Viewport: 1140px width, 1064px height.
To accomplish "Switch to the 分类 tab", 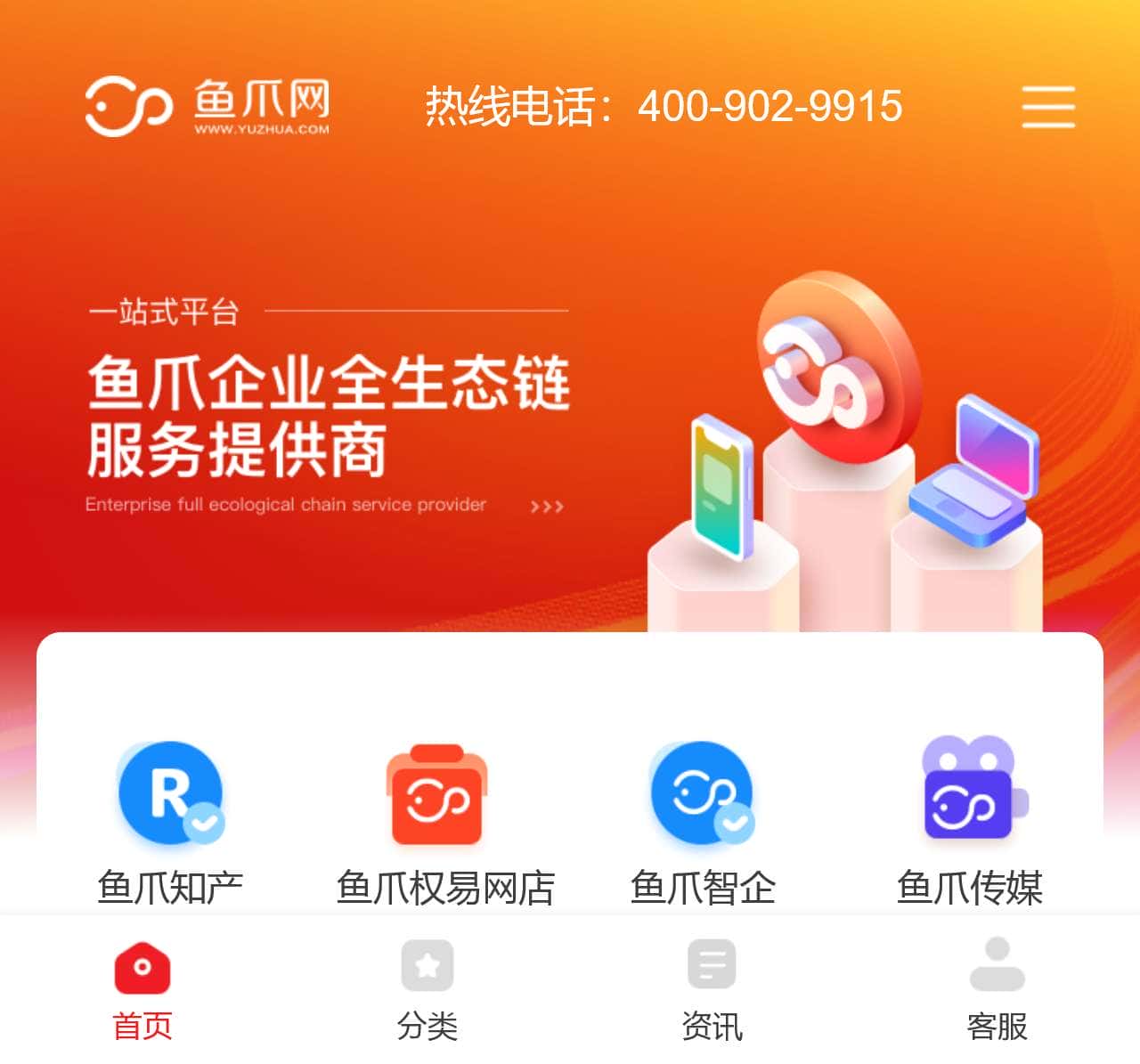I will tap(427, 988).
